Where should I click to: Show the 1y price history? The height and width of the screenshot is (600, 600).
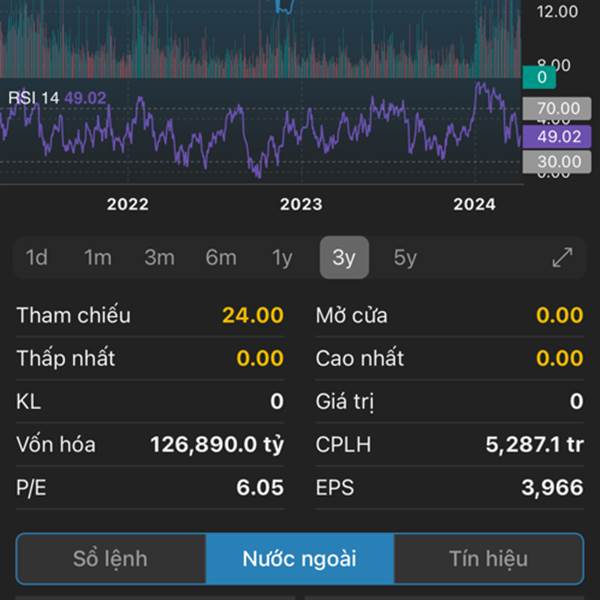(x=282, y=258)
